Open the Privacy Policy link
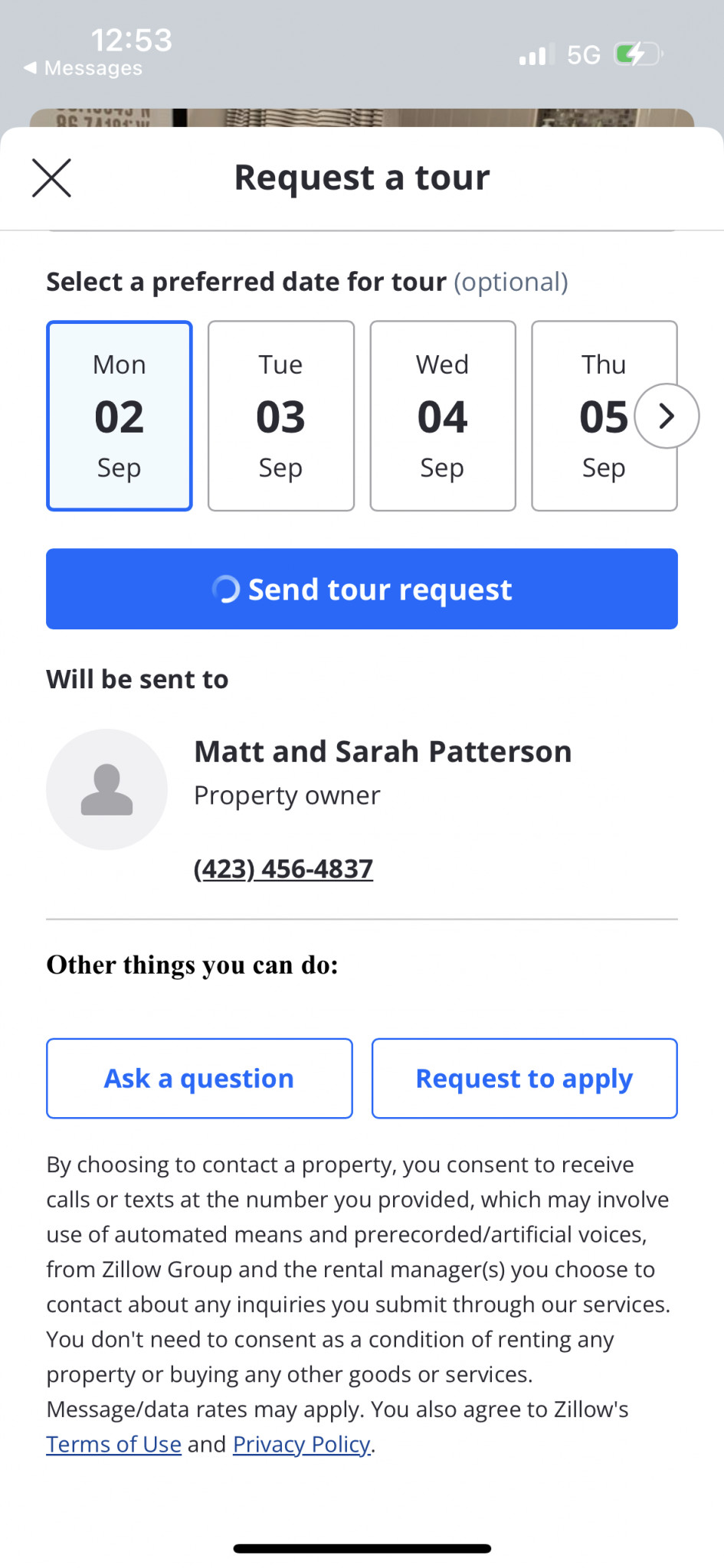 (x=301, y=1444)
